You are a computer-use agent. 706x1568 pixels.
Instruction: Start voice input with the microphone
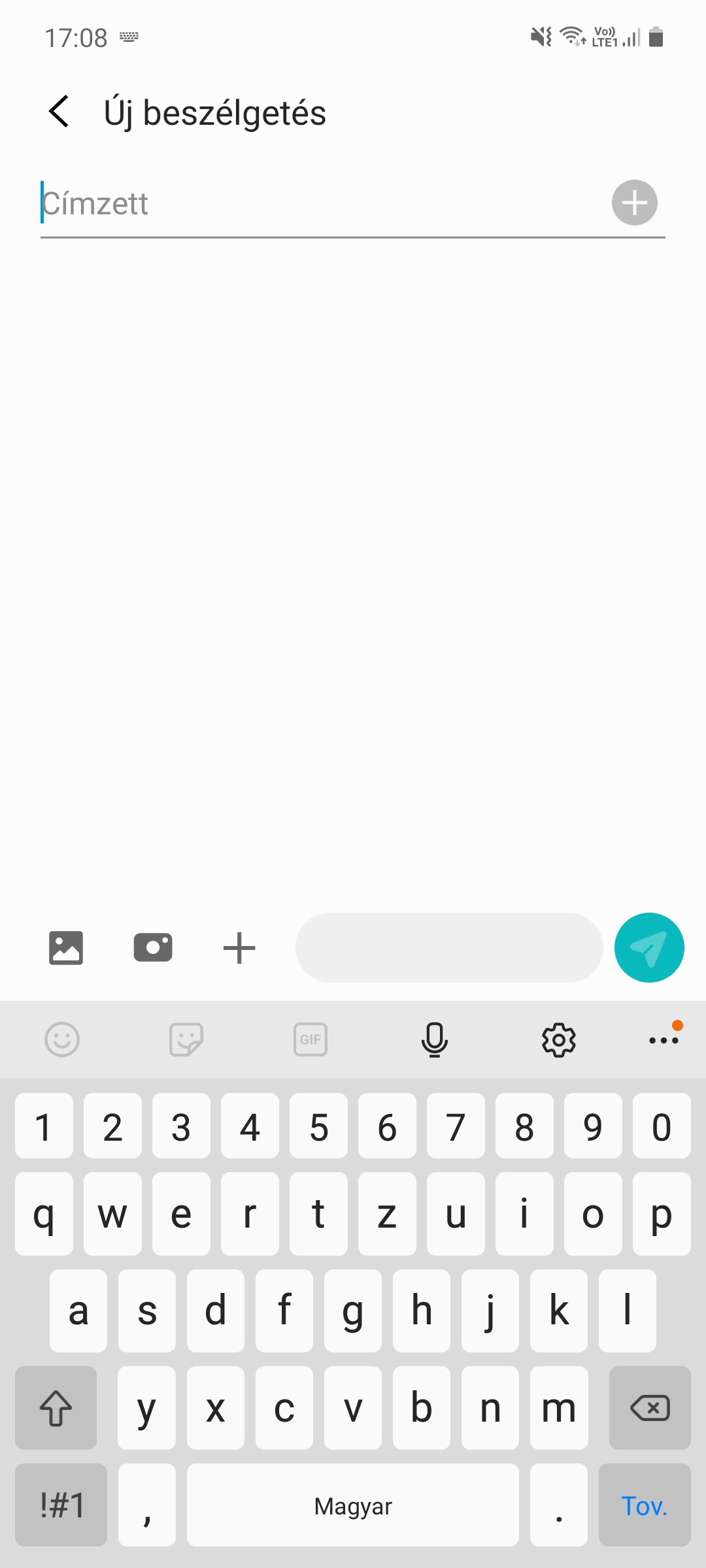[435, 1039]
